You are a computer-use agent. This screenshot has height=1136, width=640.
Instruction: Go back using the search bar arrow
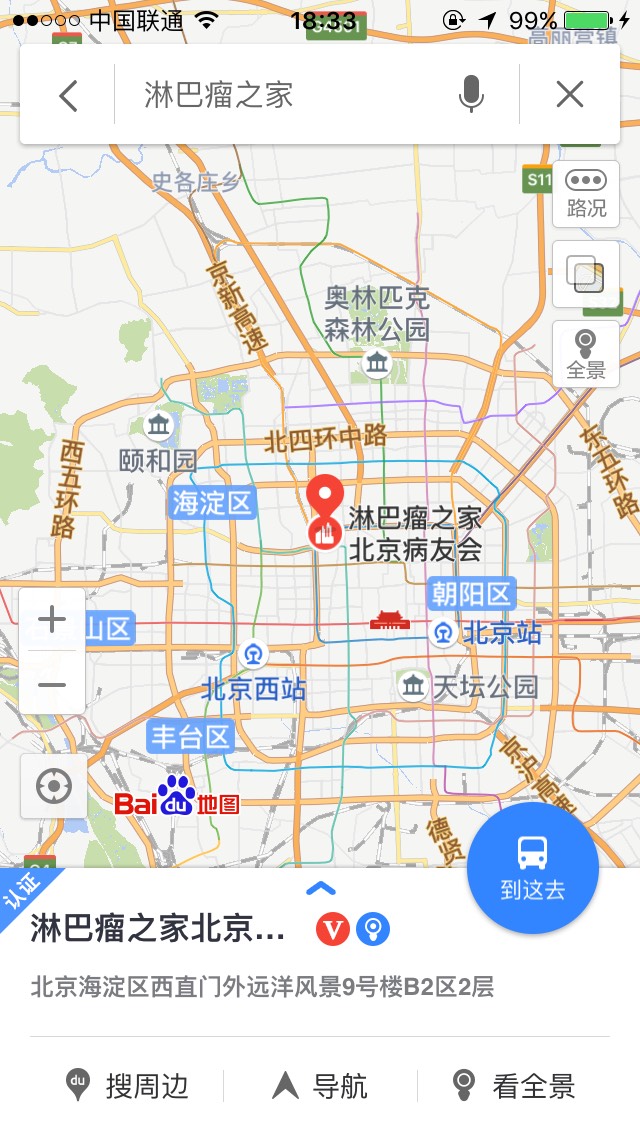click(x=68, y=95)
